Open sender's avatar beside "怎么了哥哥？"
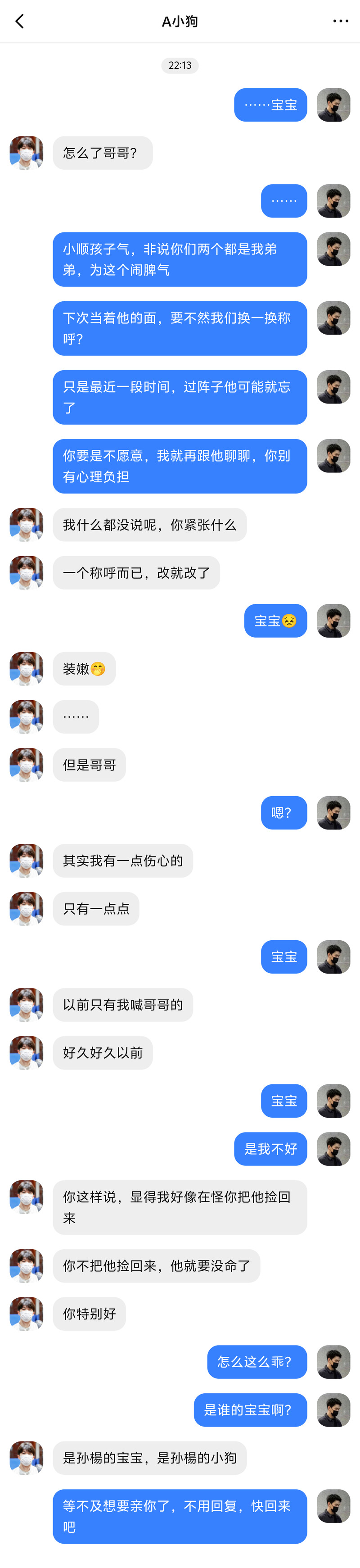Screen dimensions: 360x1568 [x=27, y=153]
